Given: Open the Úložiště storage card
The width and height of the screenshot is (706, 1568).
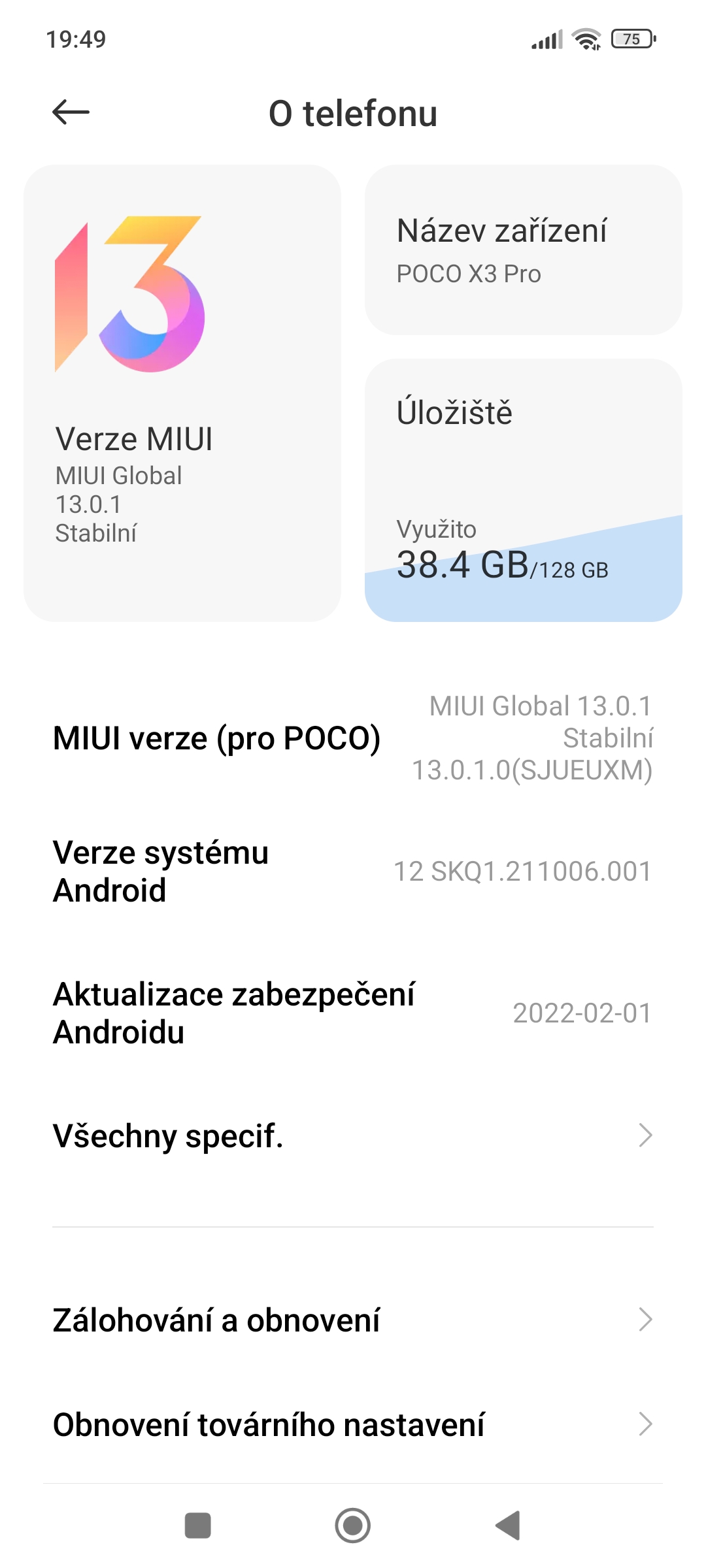Looking at the screenshot, I should (x=523, y=490).
